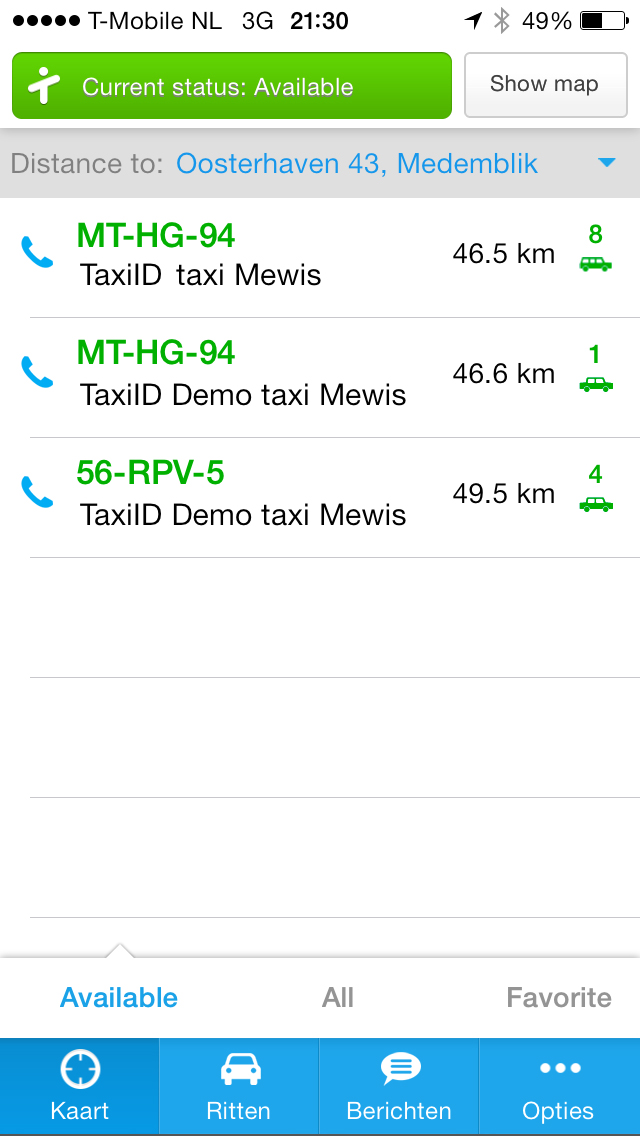This screenshot has width=640, height=1136.
Task: Open the Ritten tab
Action: coord(239,1086)
